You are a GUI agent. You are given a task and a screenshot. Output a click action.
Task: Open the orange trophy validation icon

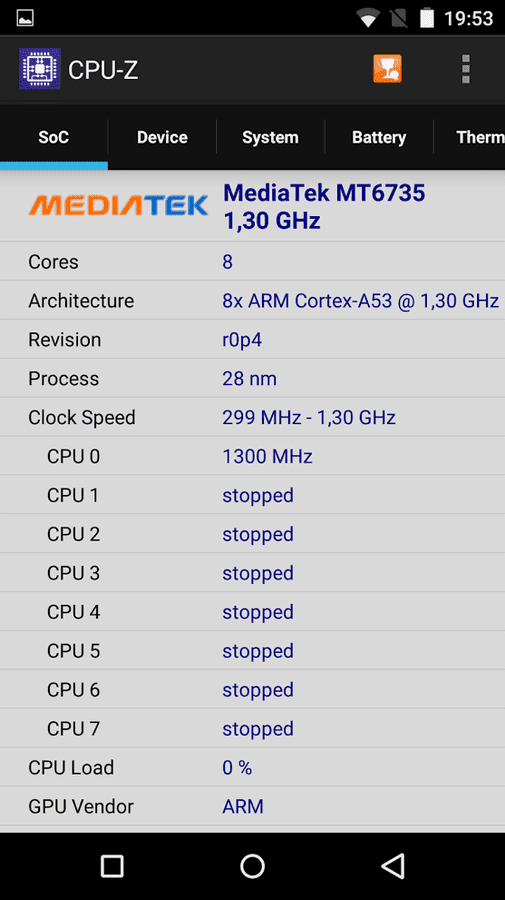(387, 69)
